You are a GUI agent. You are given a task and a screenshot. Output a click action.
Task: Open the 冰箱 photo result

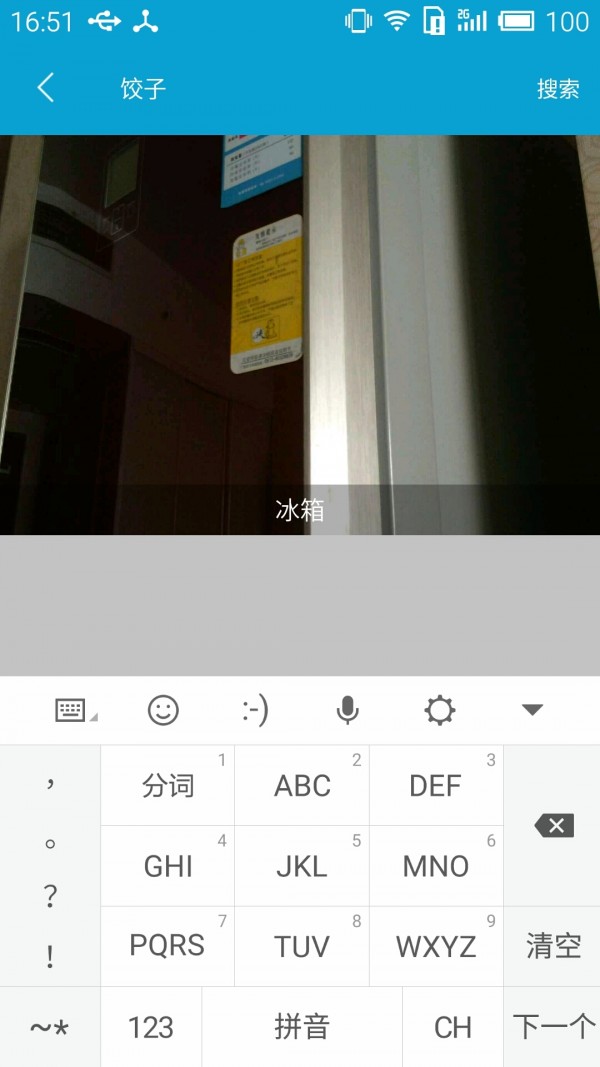300,334
